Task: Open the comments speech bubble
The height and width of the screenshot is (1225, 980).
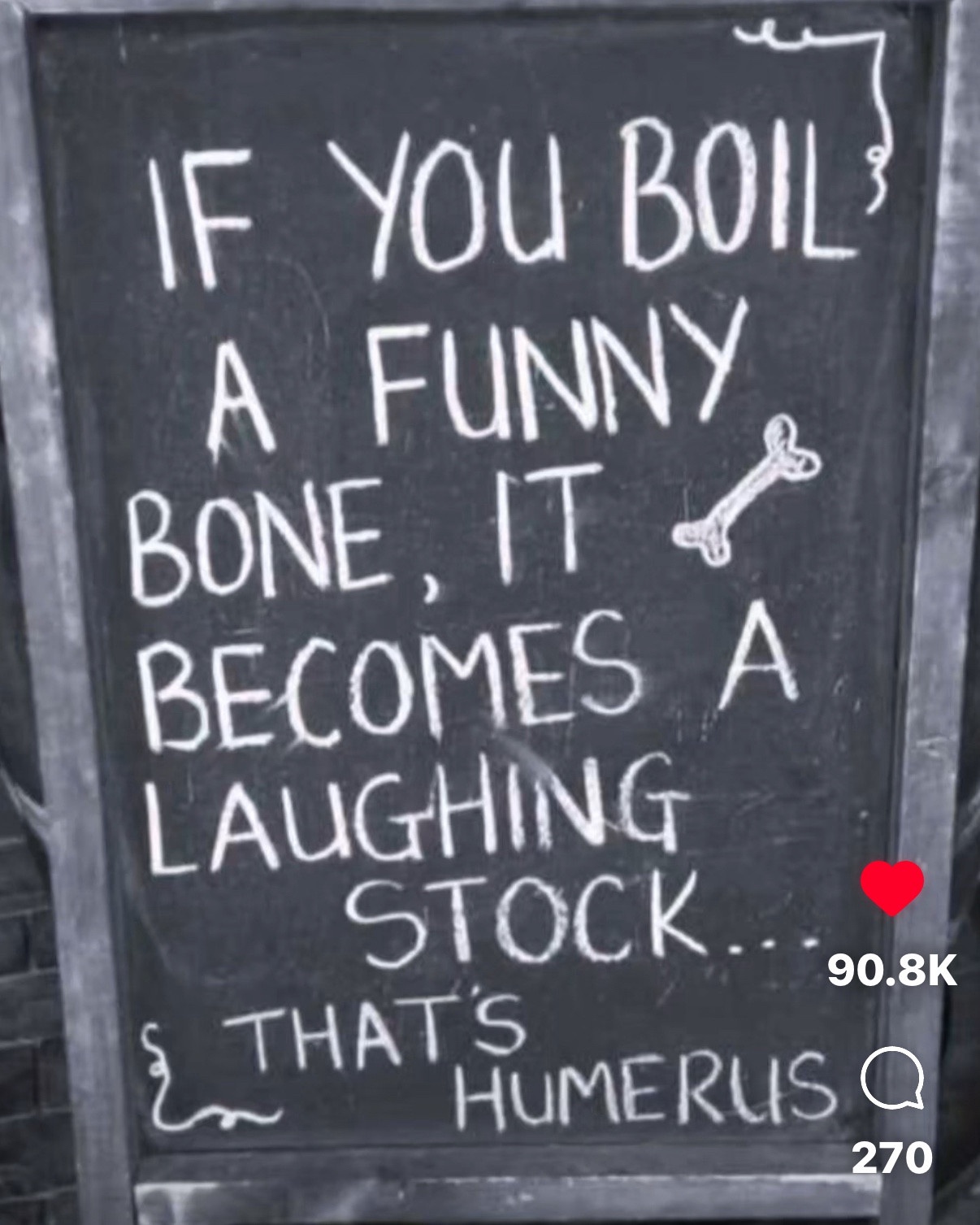Action: coord(891,1079)
